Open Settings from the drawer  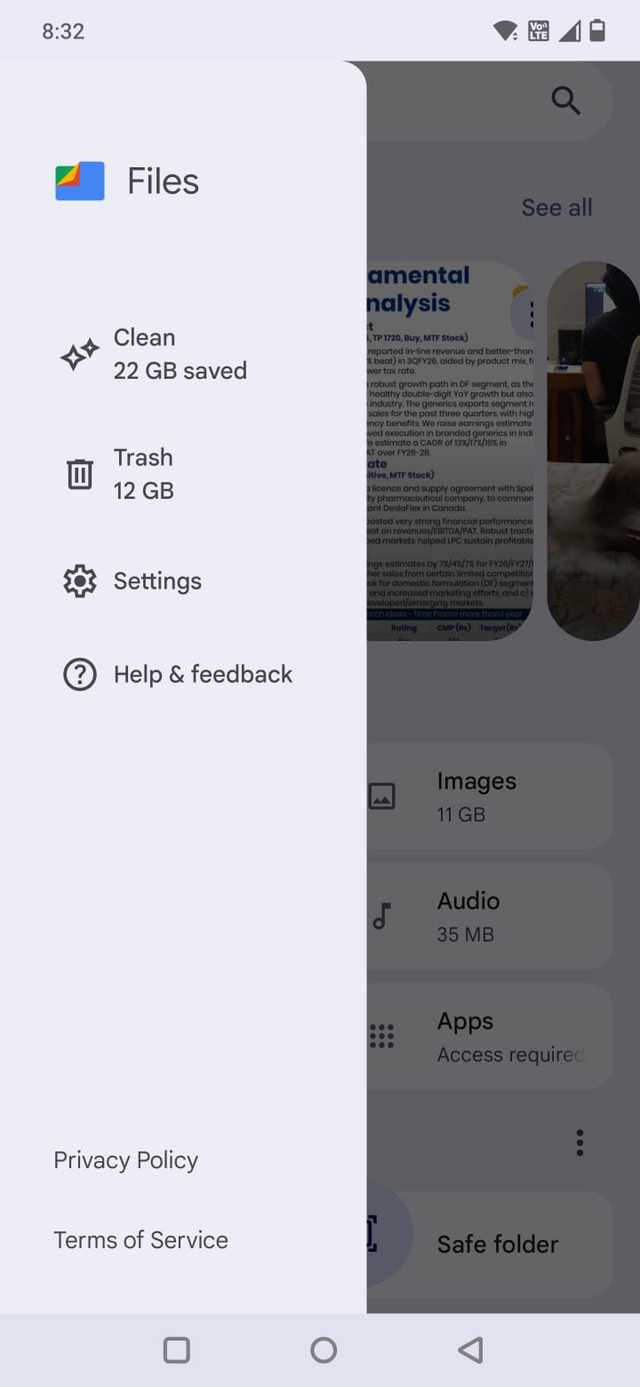[x=157, y=581]
